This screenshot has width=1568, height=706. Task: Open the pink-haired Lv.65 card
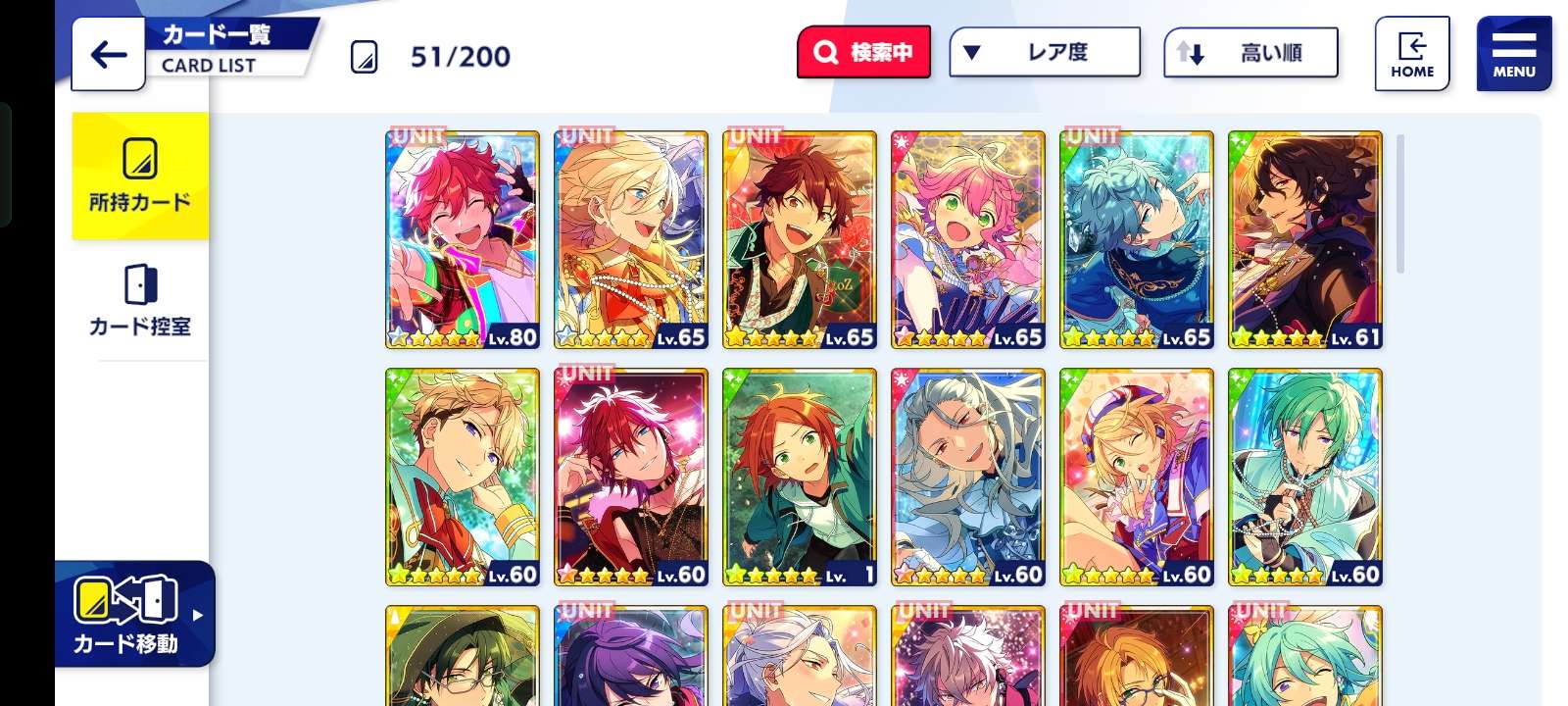point(968,240)
